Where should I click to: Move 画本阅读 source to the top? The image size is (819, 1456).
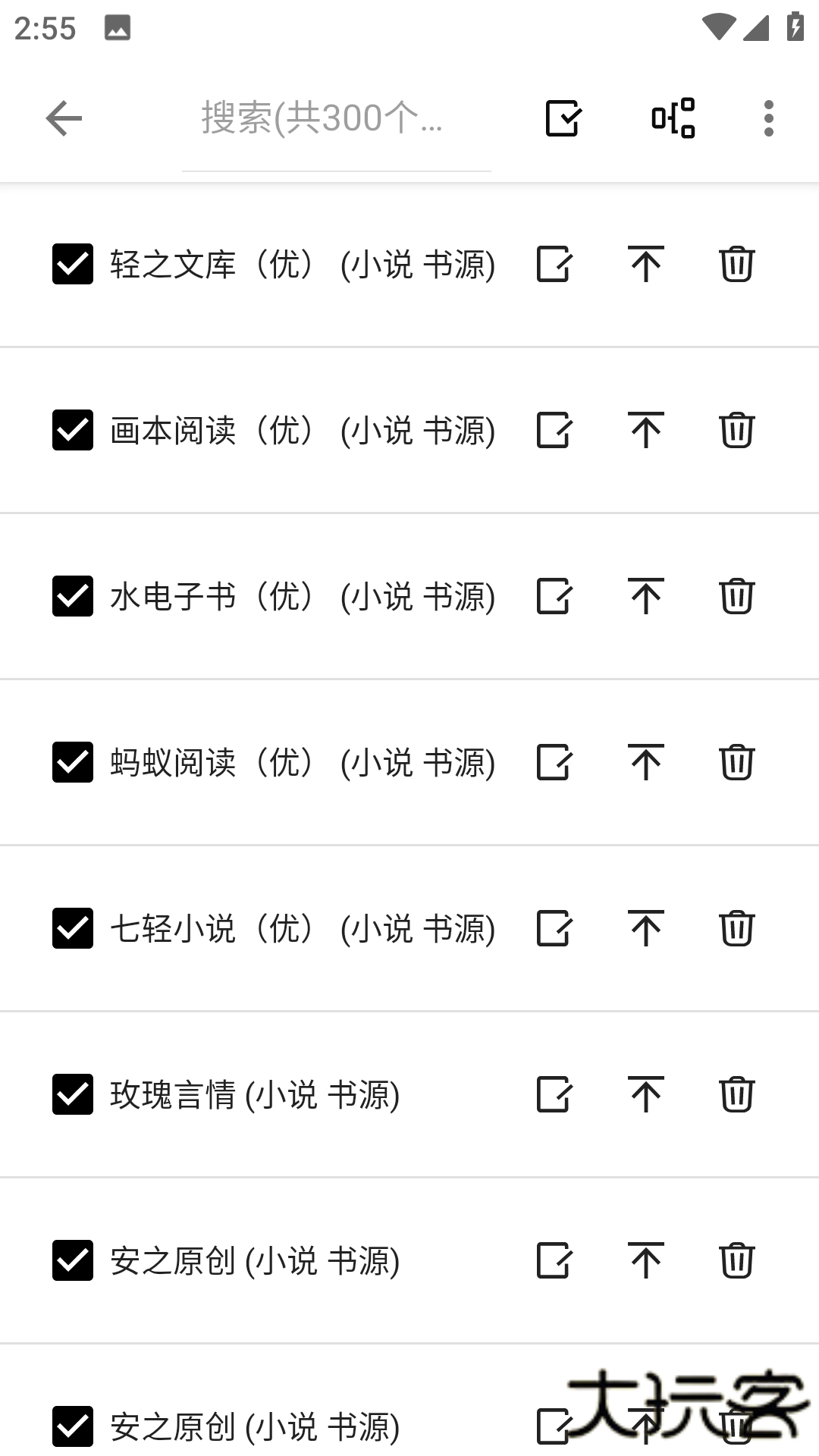tap(644, 429)
